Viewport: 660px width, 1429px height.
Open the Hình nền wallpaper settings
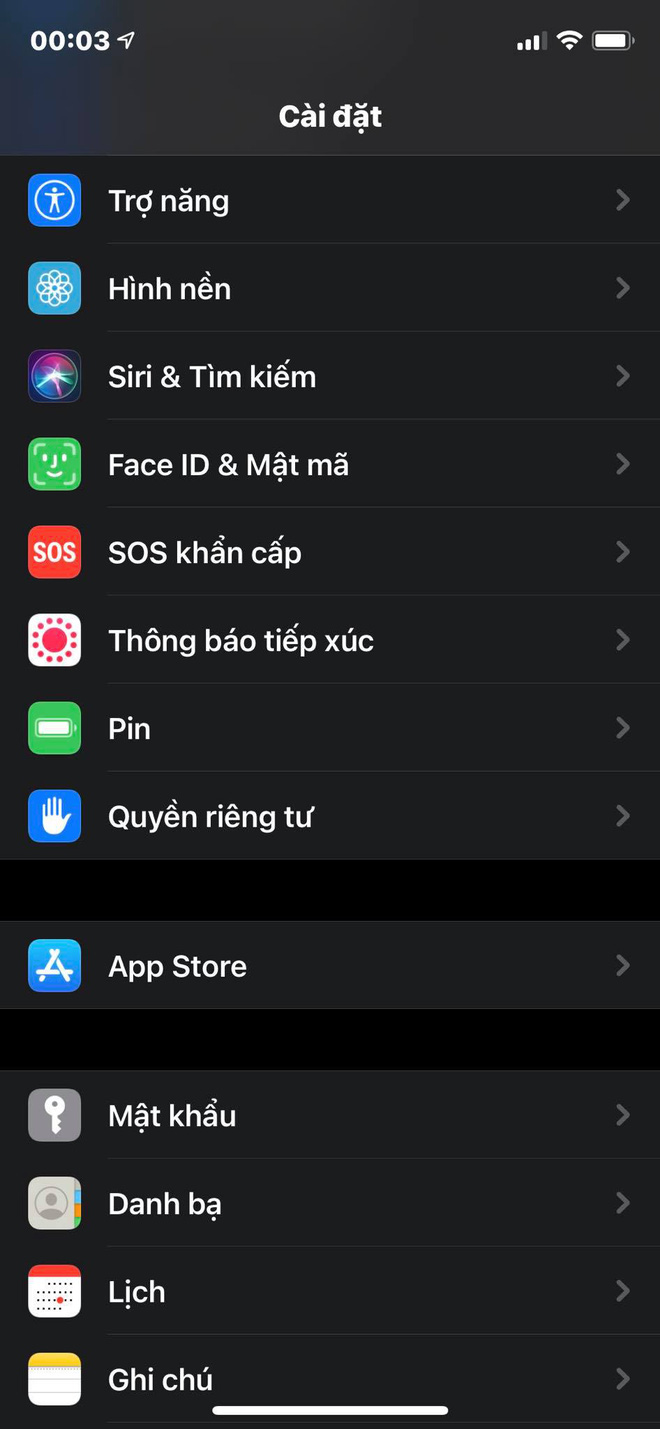point(330,289)
